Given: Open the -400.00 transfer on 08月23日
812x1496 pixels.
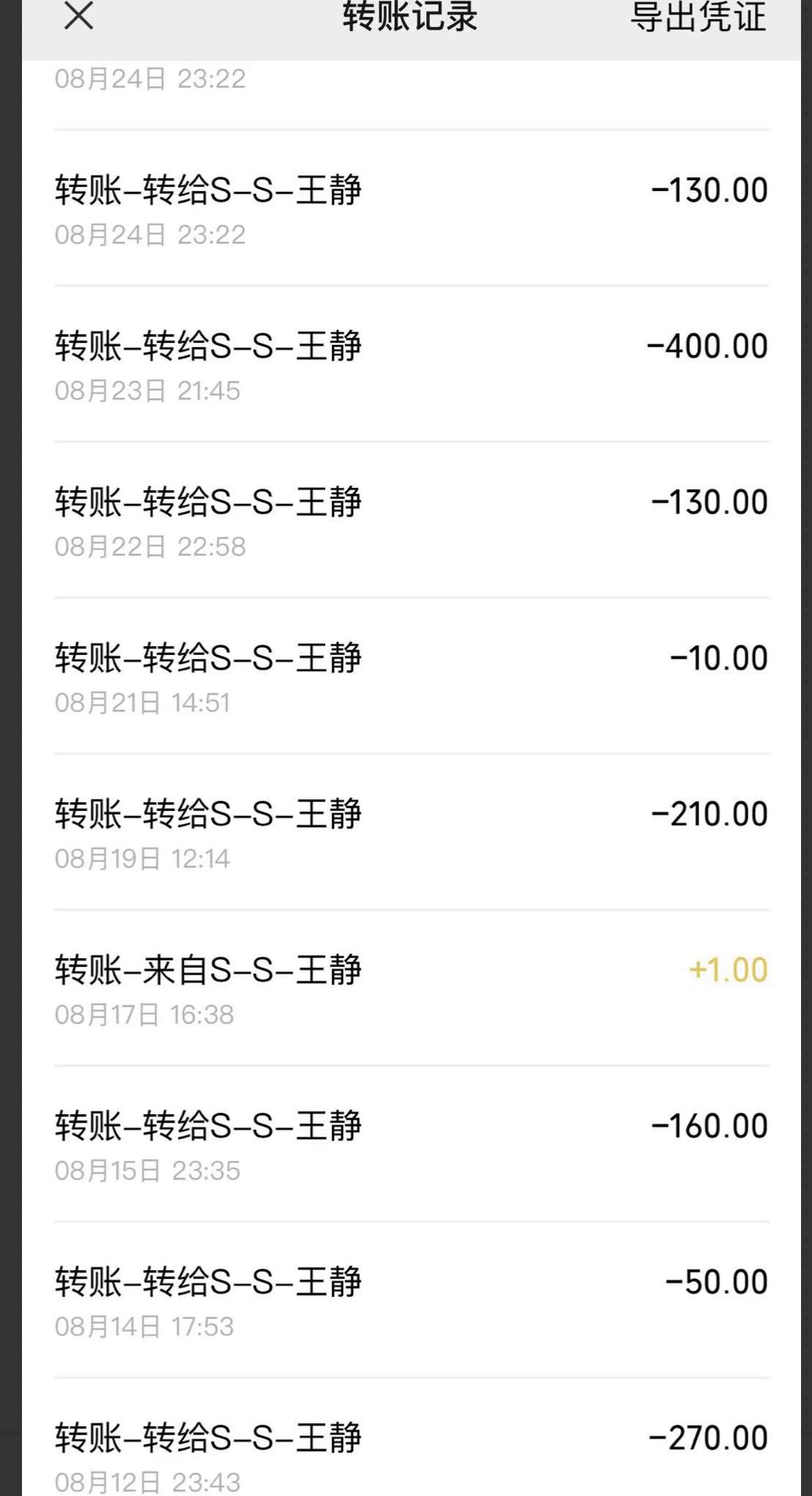Looking at the screenshot, I should pos(411,364).
